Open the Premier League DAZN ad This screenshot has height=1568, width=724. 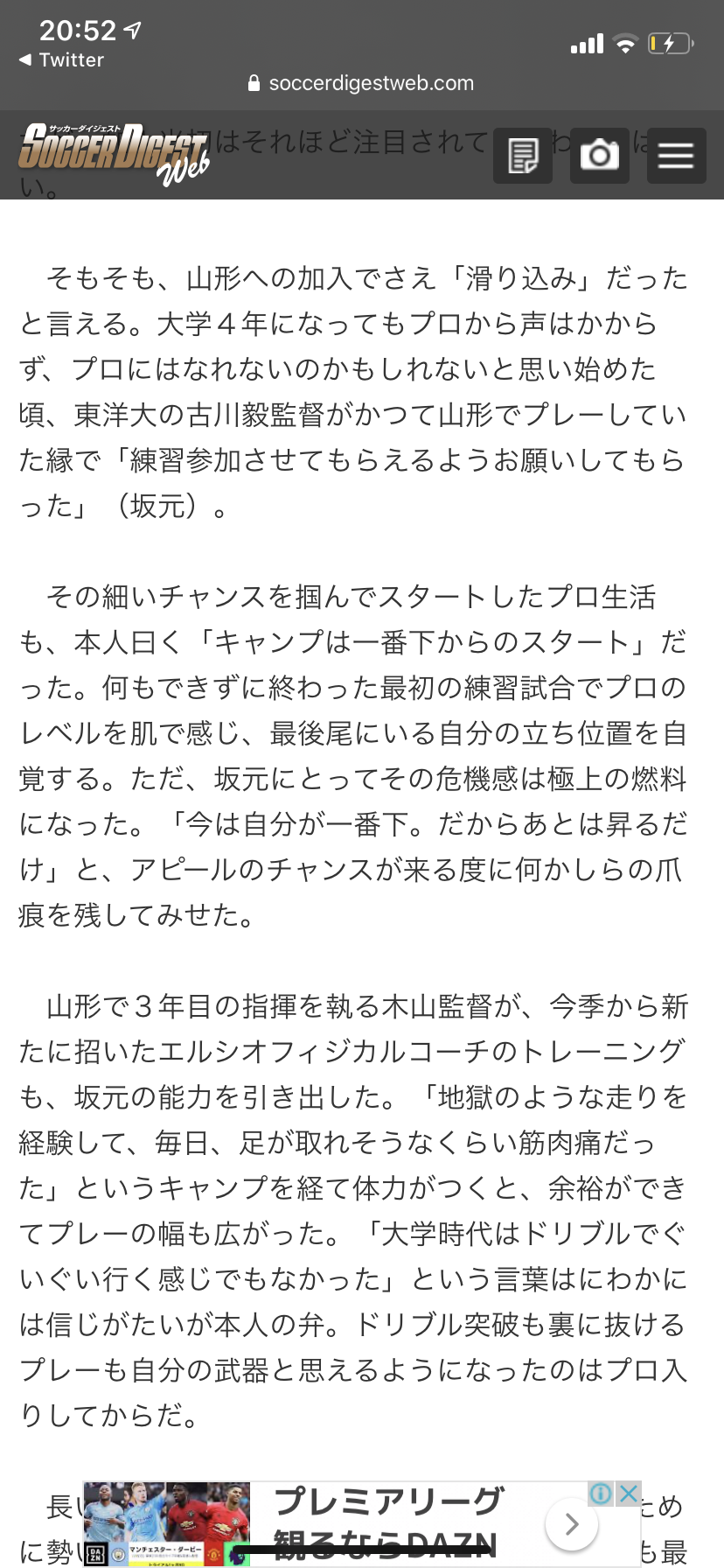click(x=362, y=1524)
